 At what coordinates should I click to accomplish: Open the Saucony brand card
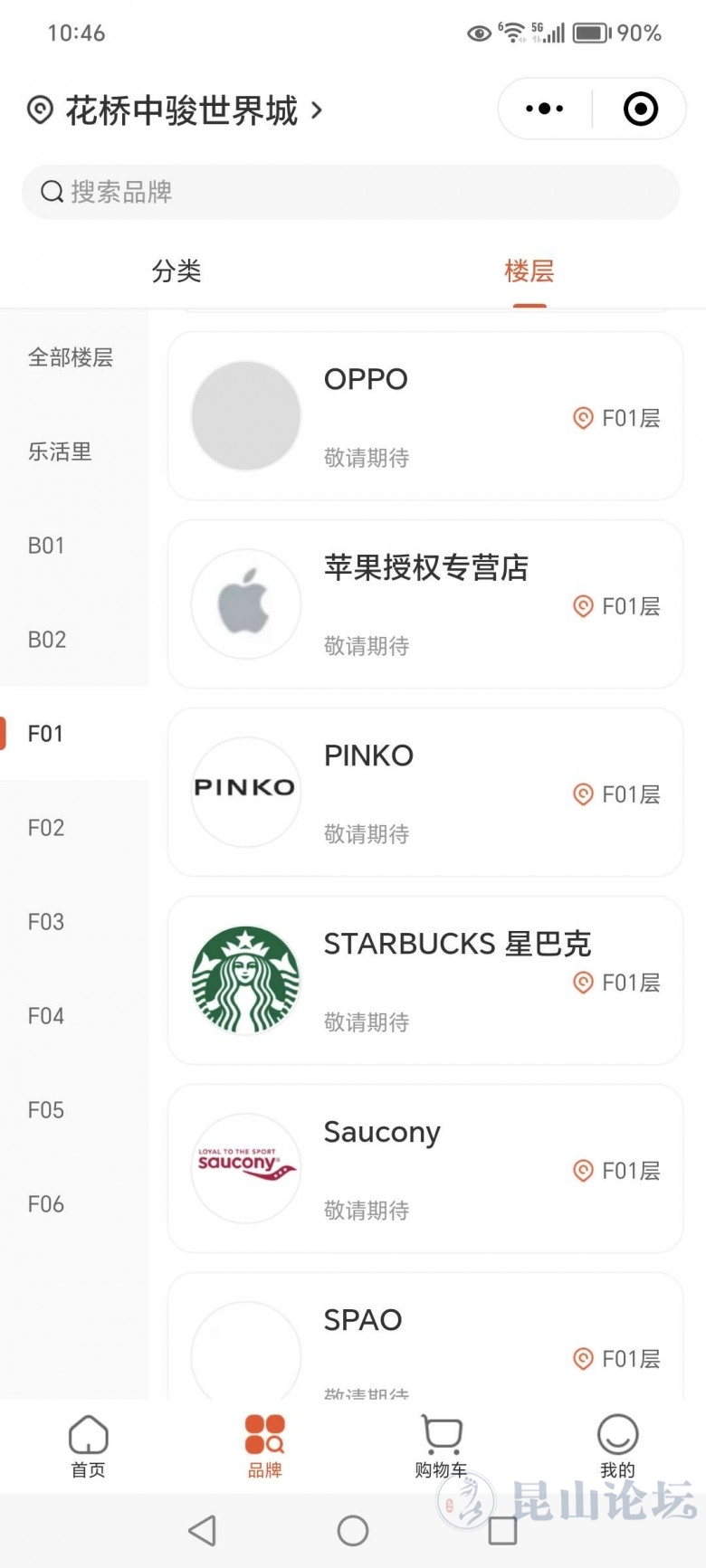[x=425, y=1169]
